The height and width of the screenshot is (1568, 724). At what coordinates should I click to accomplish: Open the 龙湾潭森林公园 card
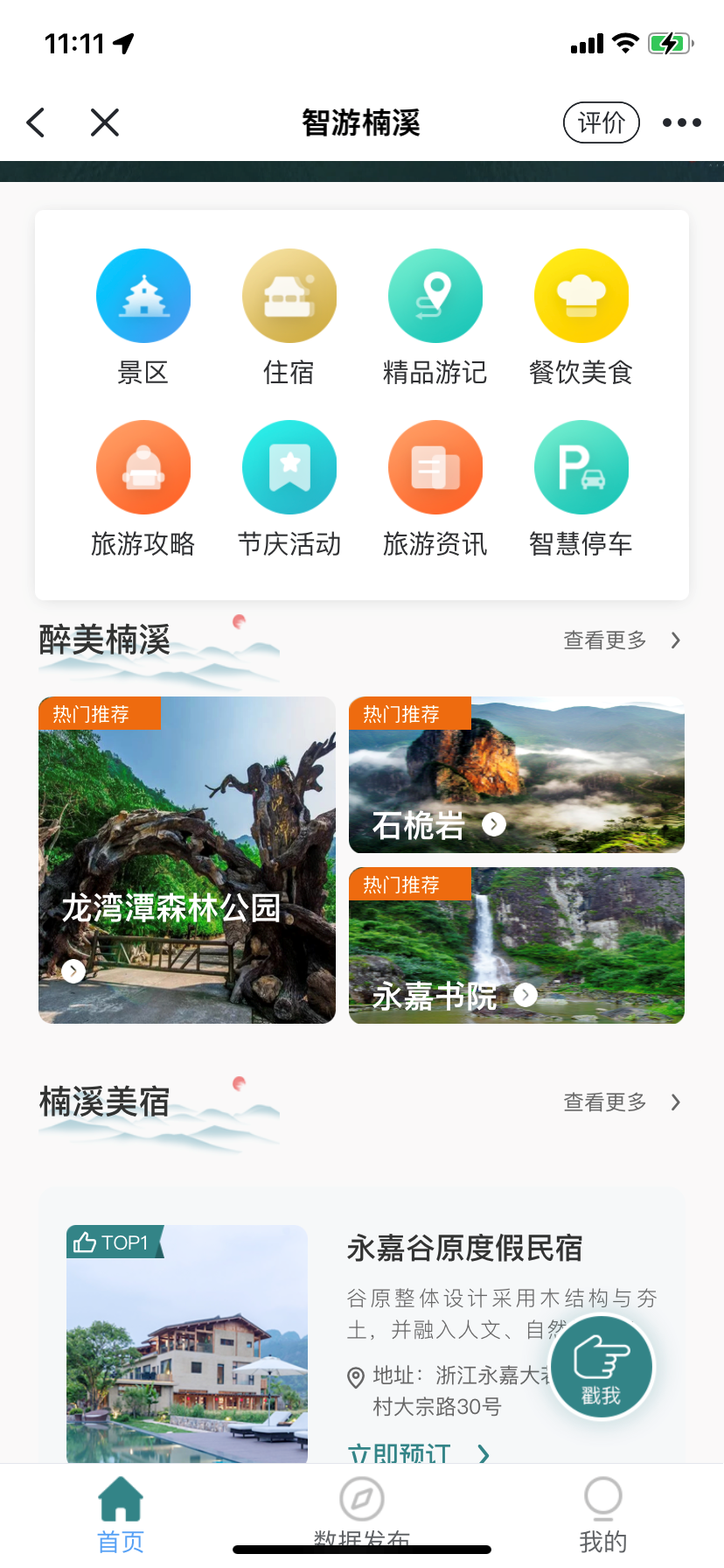[187, 859]
